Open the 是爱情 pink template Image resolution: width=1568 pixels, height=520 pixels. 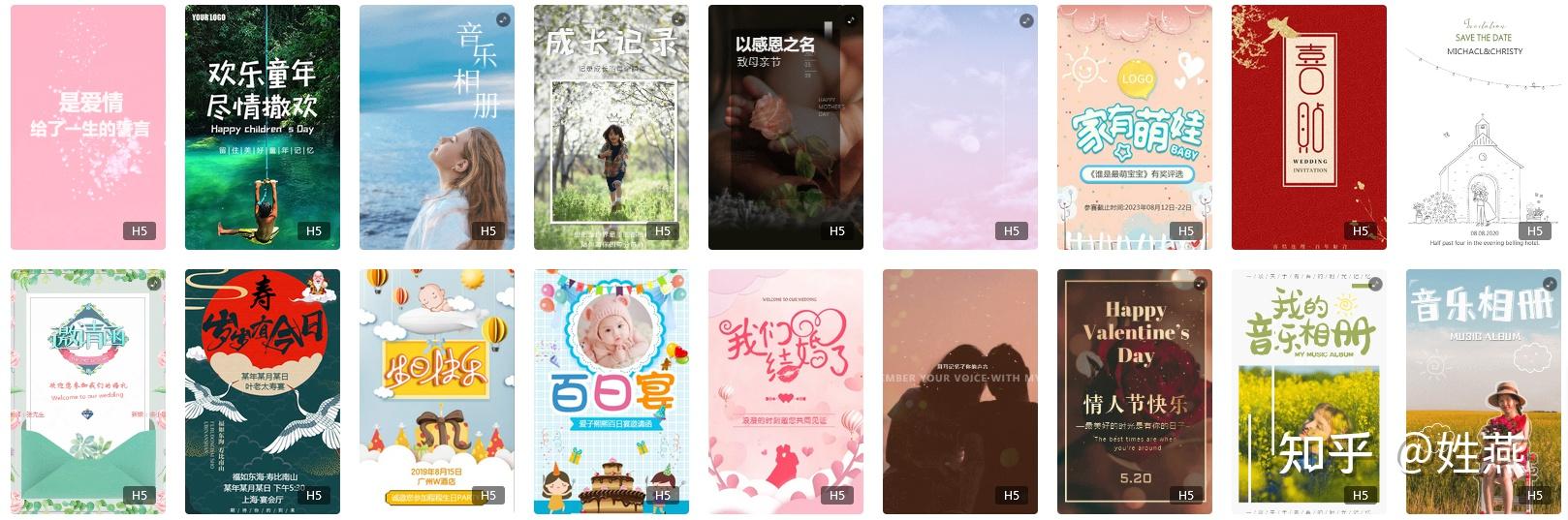point(87,127)
